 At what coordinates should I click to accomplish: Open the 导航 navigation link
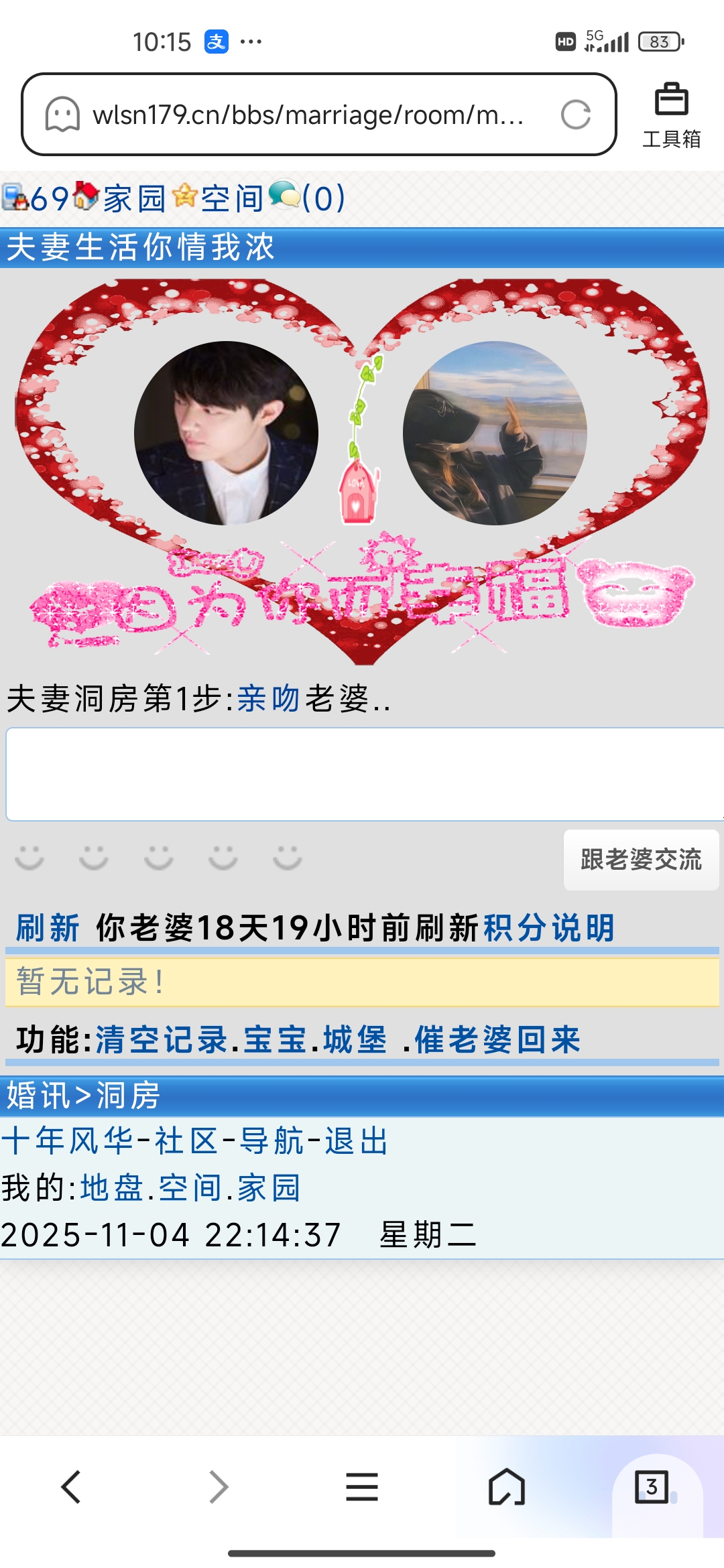pyautogui.click(x=271, y=1140)
